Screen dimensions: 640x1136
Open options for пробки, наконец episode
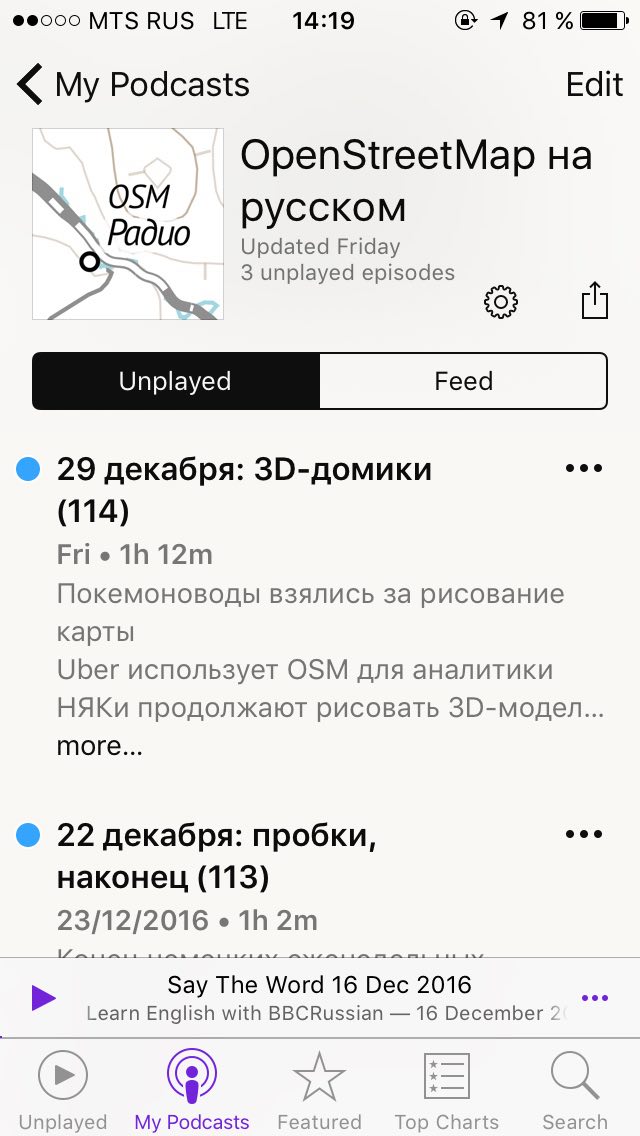coord(584,834)
